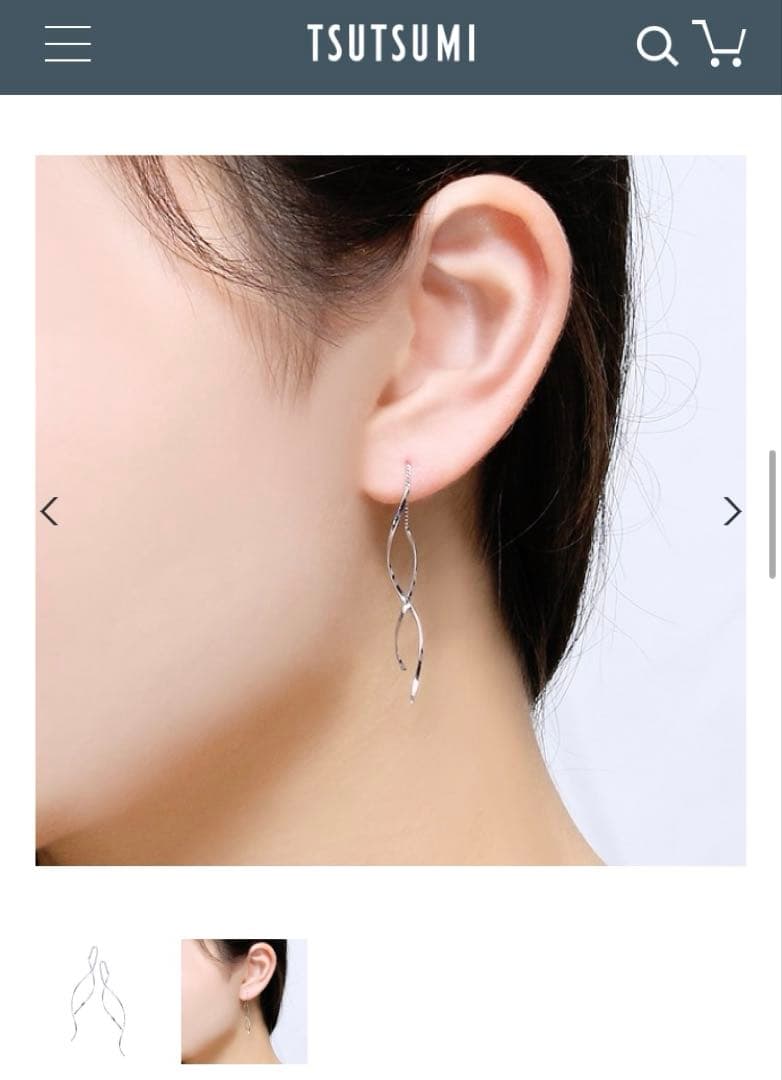
Task: Tap the cart icon to view basket
Action: pos(719,45)
